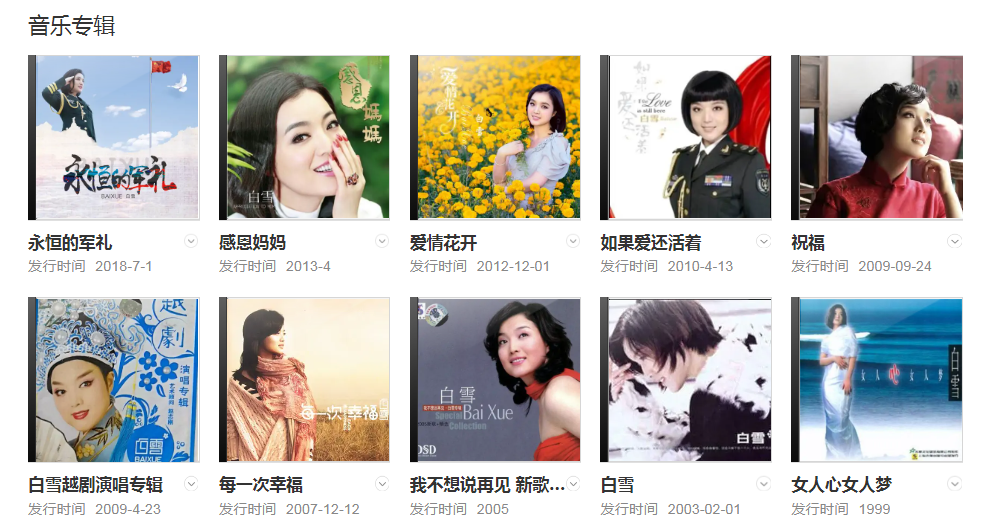Screen dimensions: 998x532
Task: Open the 爱情花开 album cover
Action: click(x=496, y=137)
